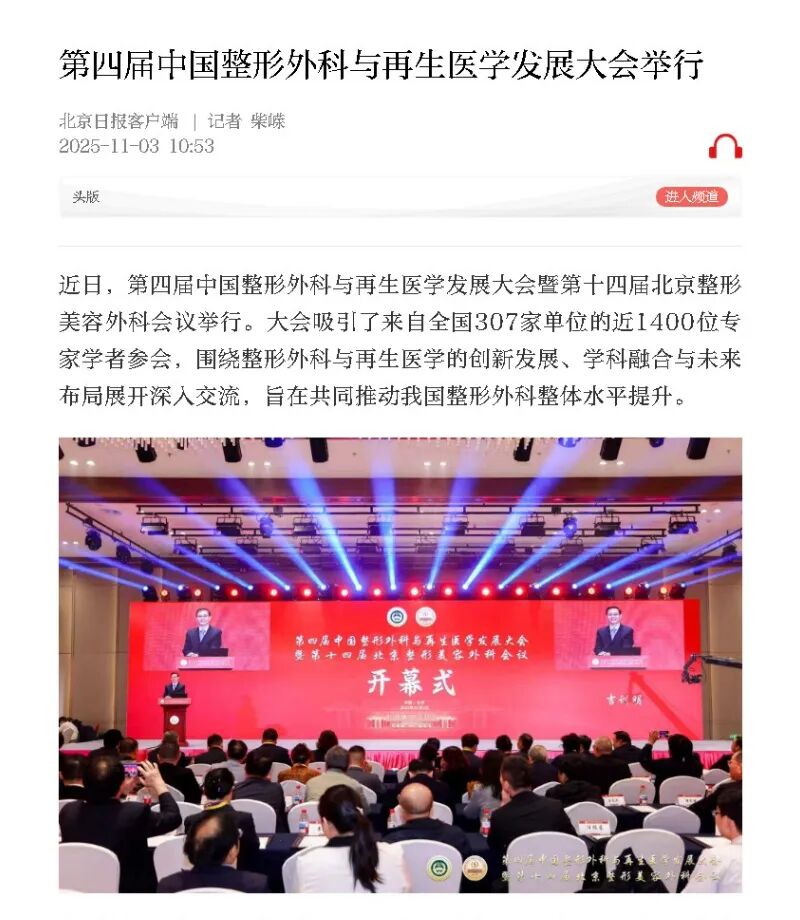Tap the 进入频道 button

(691, 197)
